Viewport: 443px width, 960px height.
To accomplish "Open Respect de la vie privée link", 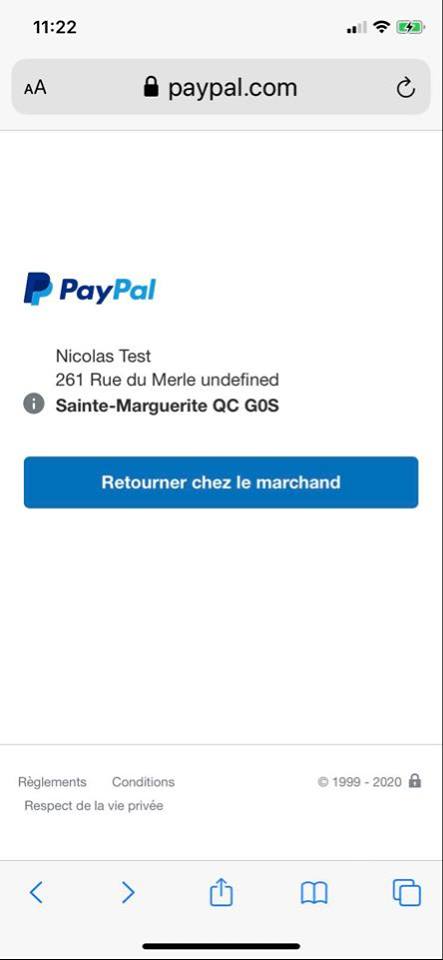I will (x=94, y=806).
